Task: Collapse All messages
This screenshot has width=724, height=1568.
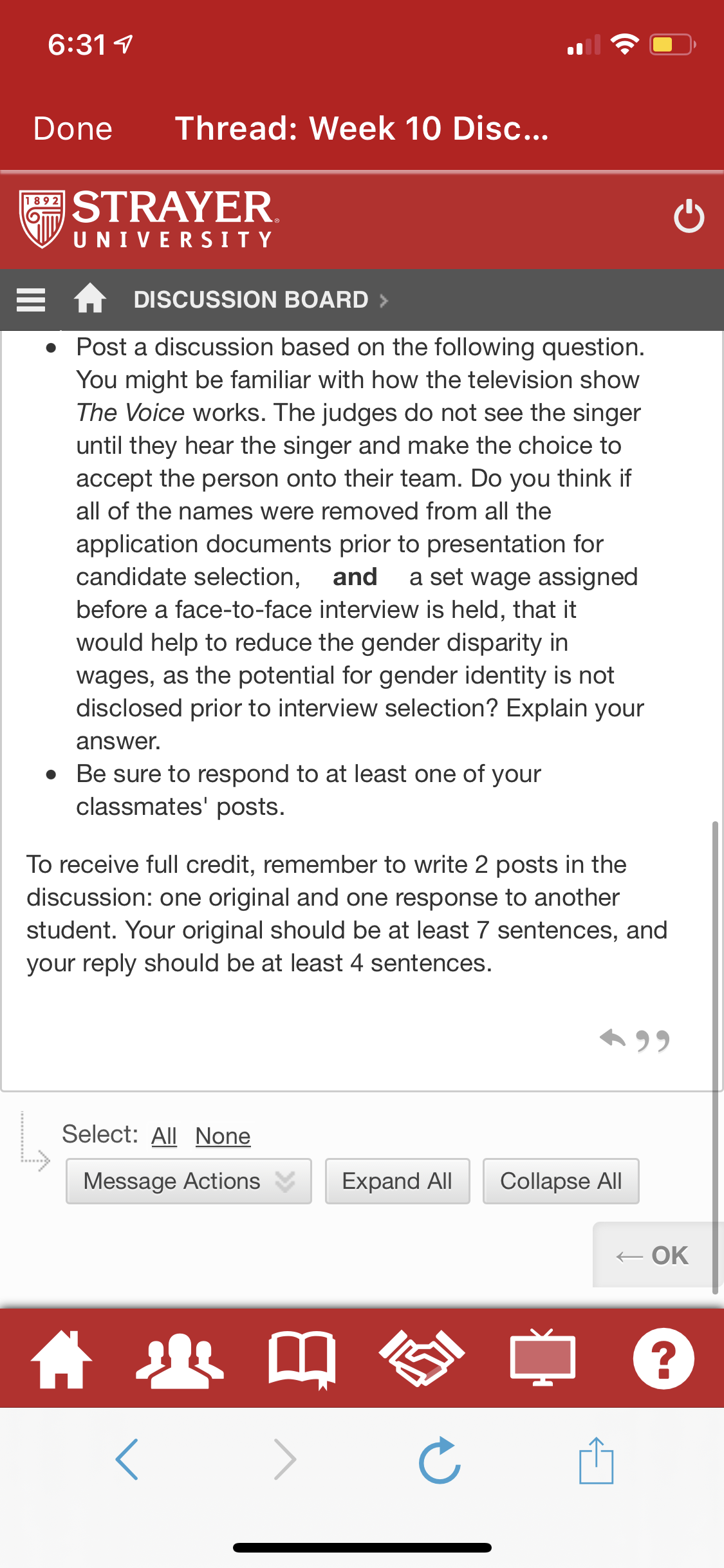Action: click(561, 1181)
